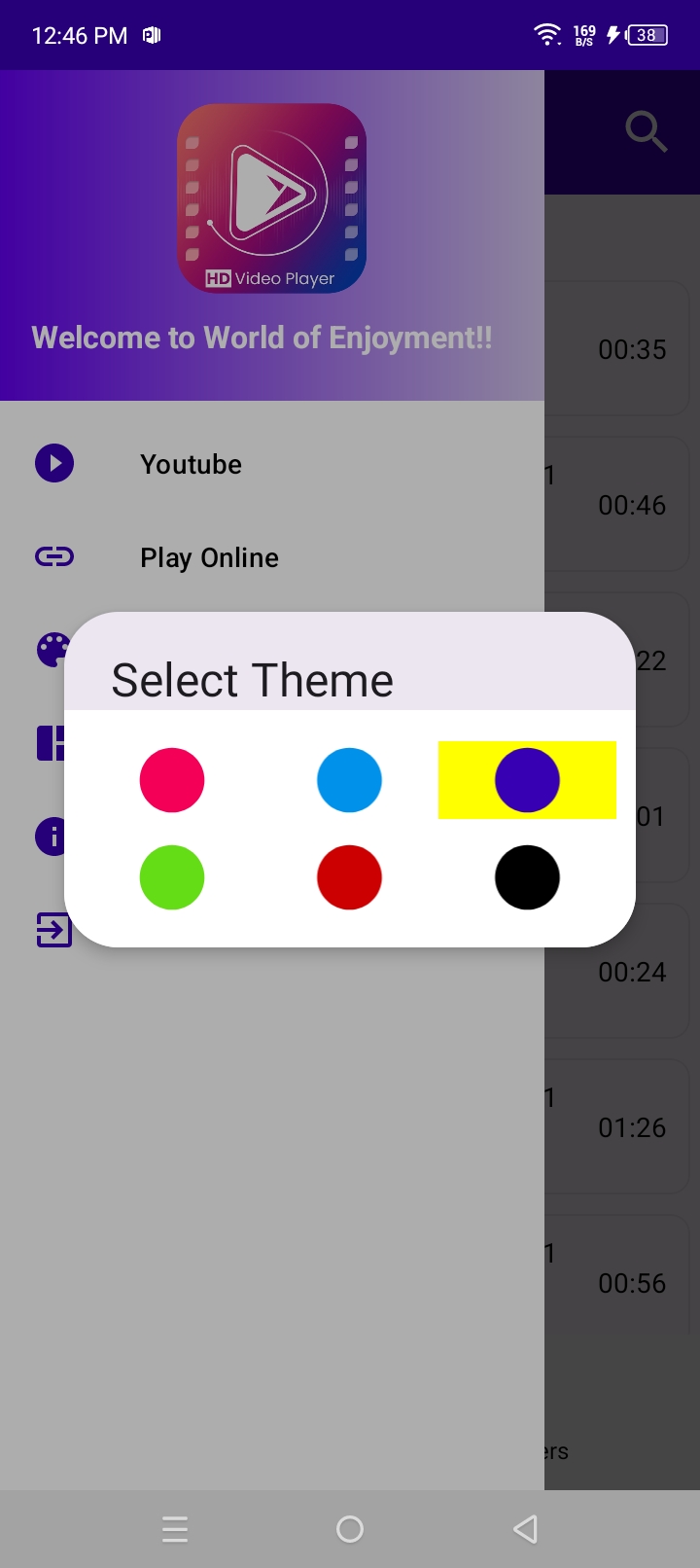
Task: Pick the purple theme color
Action: point(527,780)
